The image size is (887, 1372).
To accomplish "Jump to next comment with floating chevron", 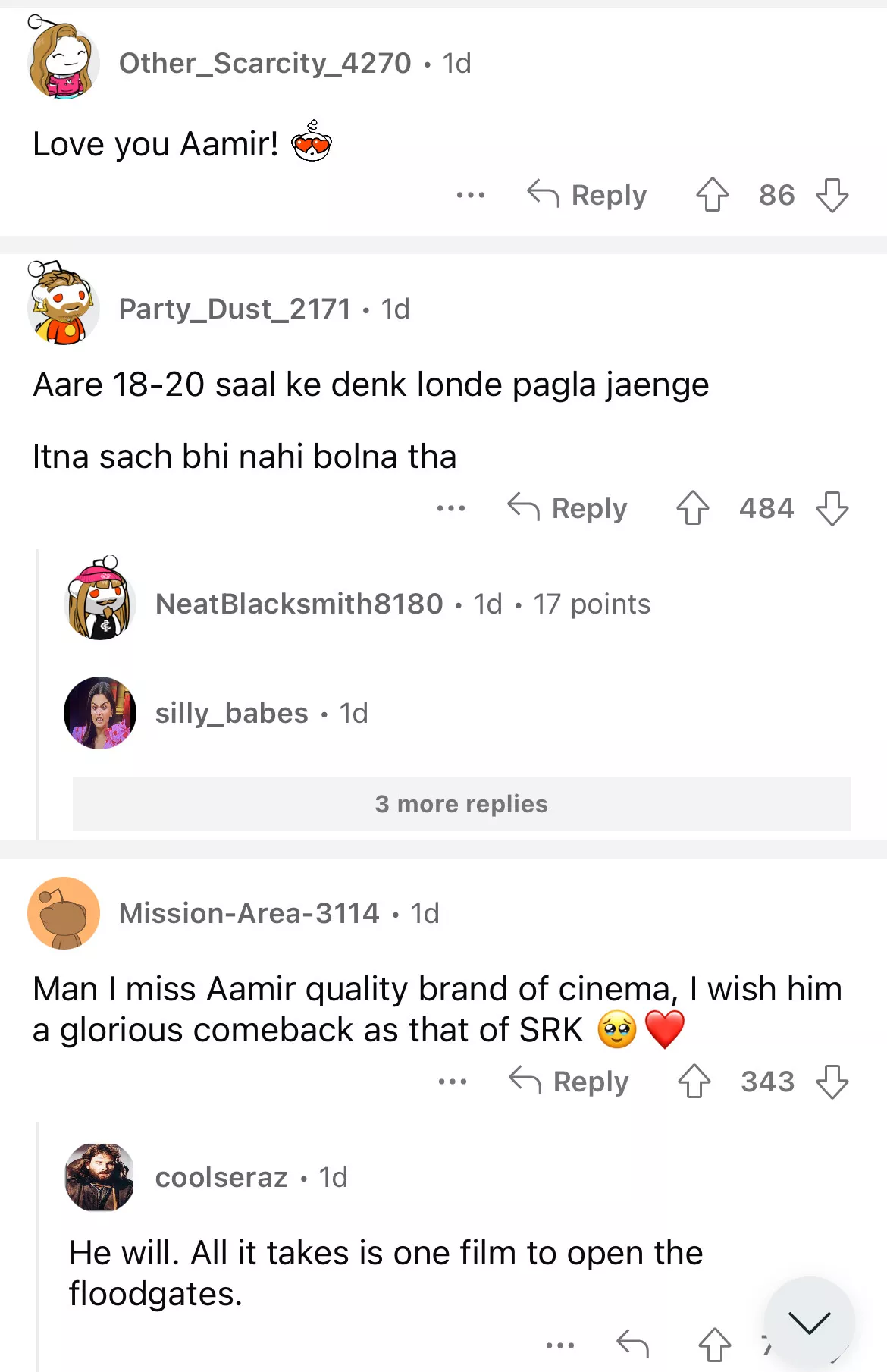I will pyautogui.click(x=809, y=1322).
